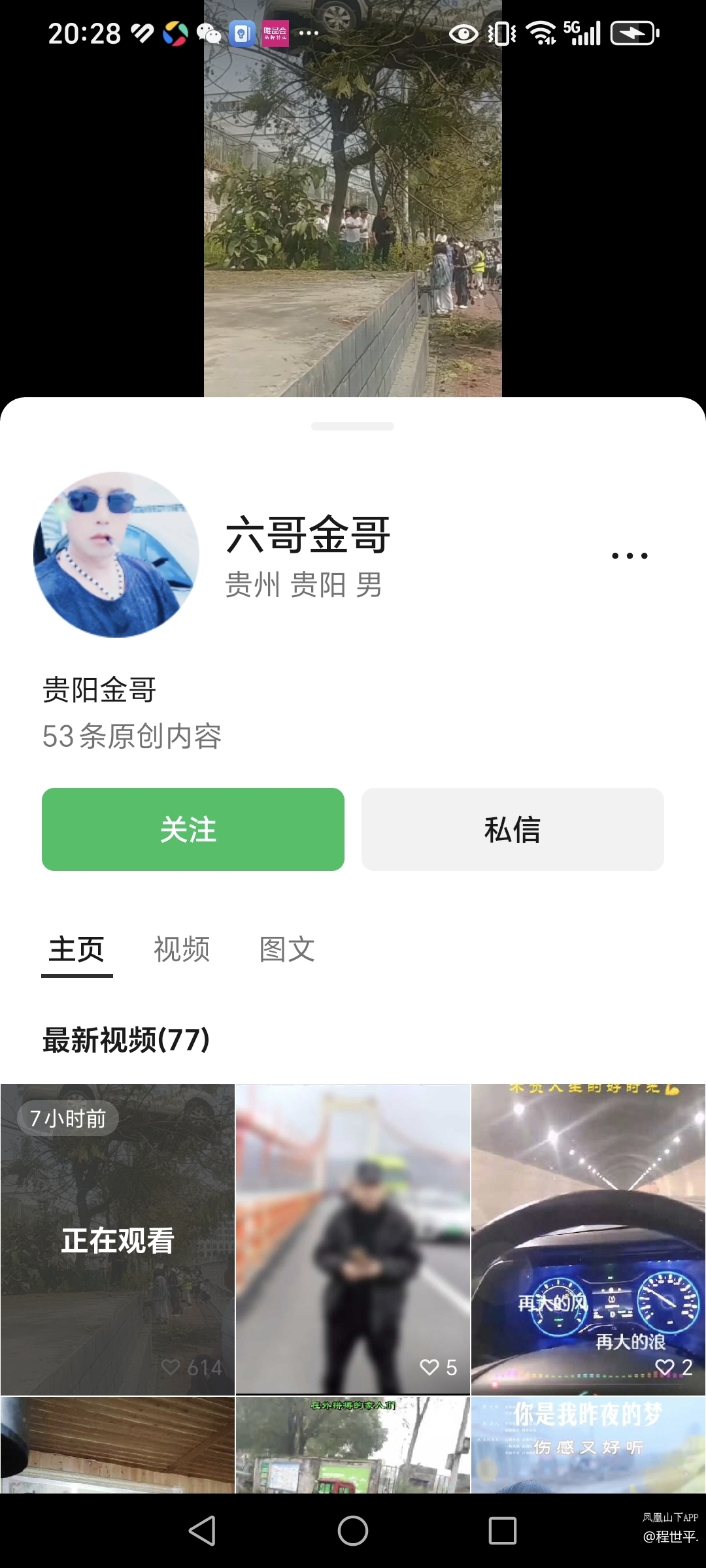Switch to the 图文 tab
Image resolution: width=706 pixels, height=1568 pixels.
tap(287, 949)
